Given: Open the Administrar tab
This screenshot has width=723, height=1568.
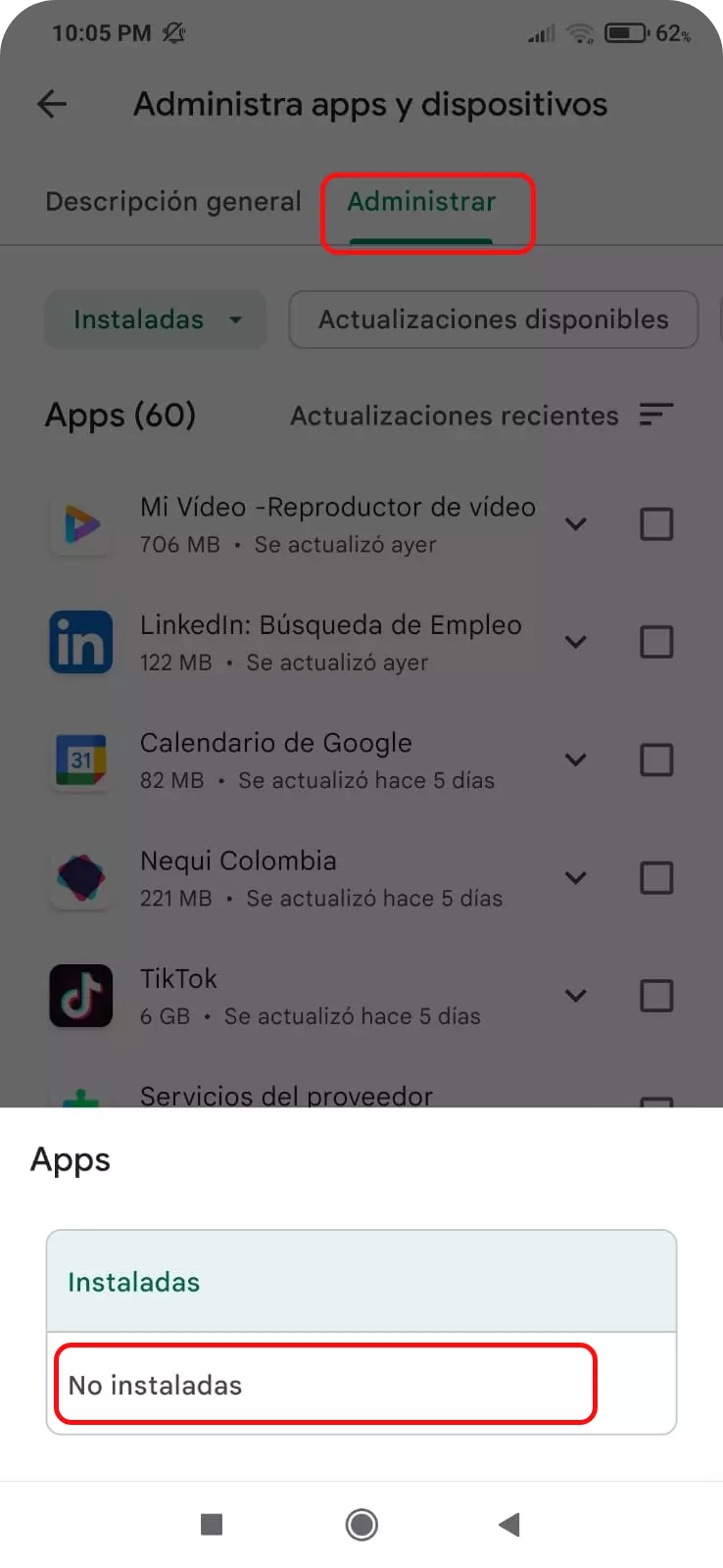Looking at the screenshot, I should 422,202.
